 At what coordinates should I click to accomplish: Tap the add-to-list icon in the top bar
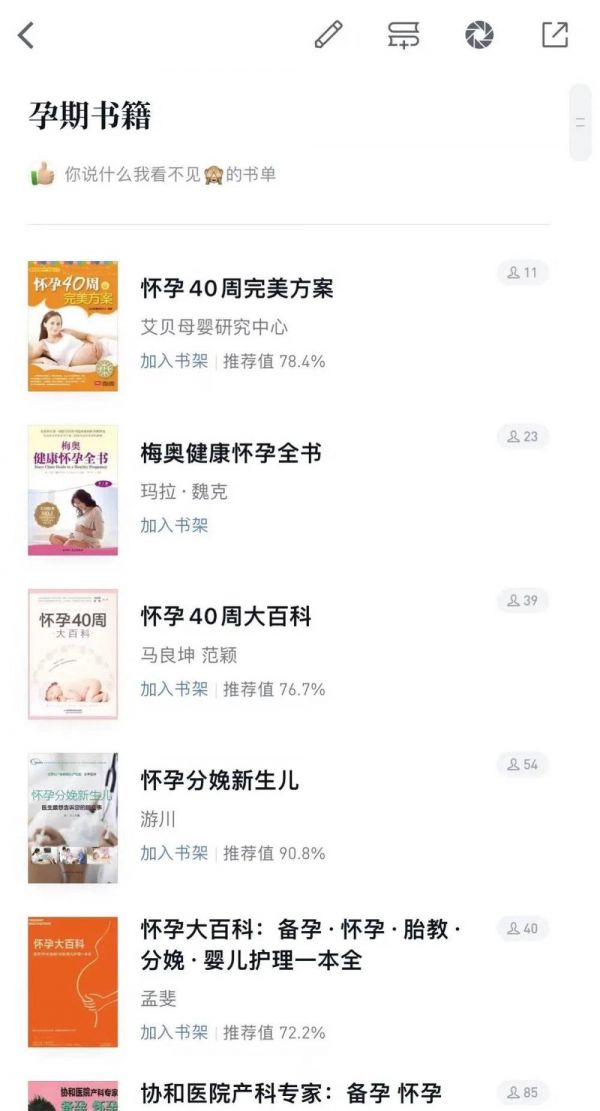(403, 35)
